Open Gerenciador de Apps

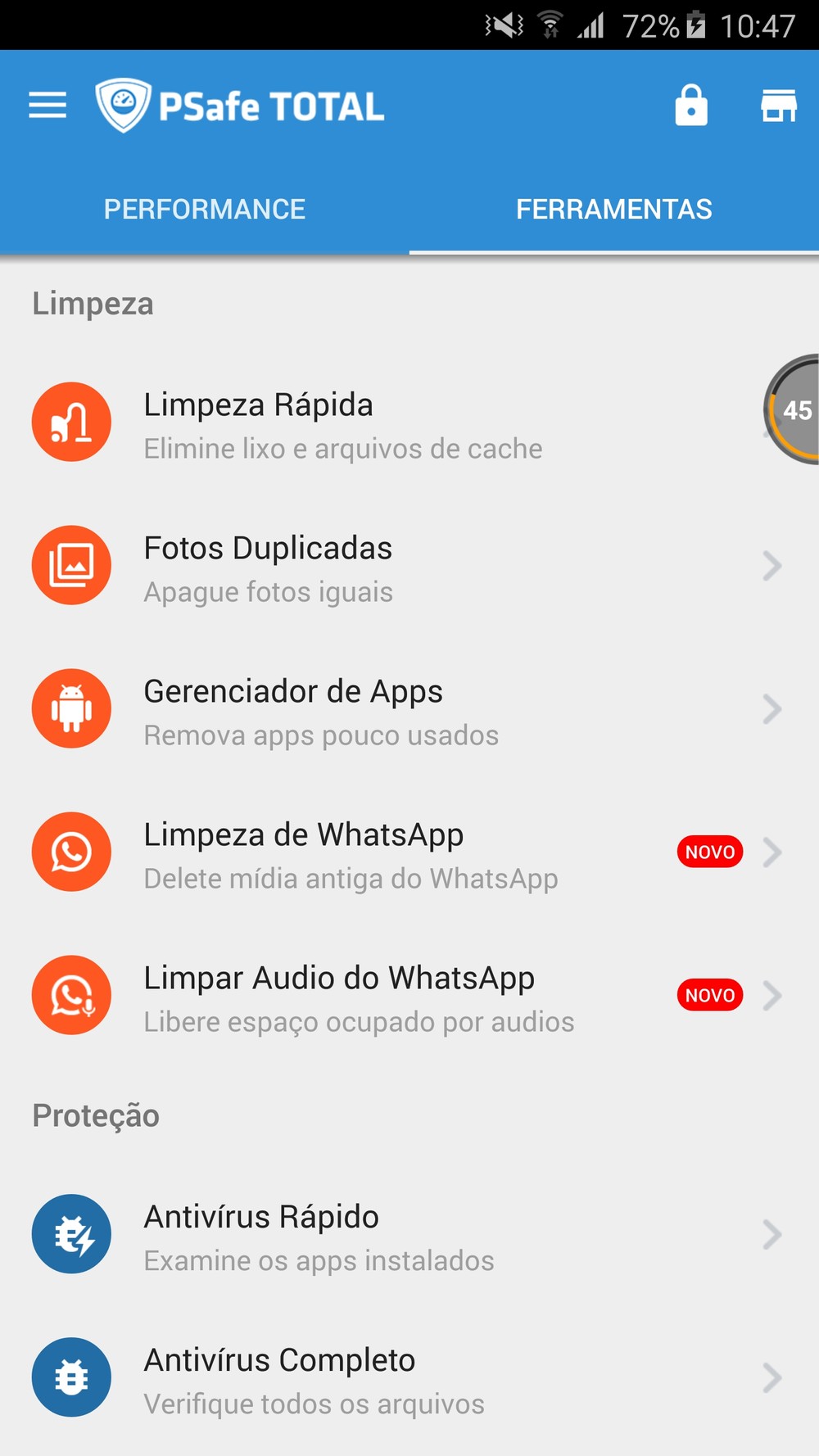tap(409, 709)
